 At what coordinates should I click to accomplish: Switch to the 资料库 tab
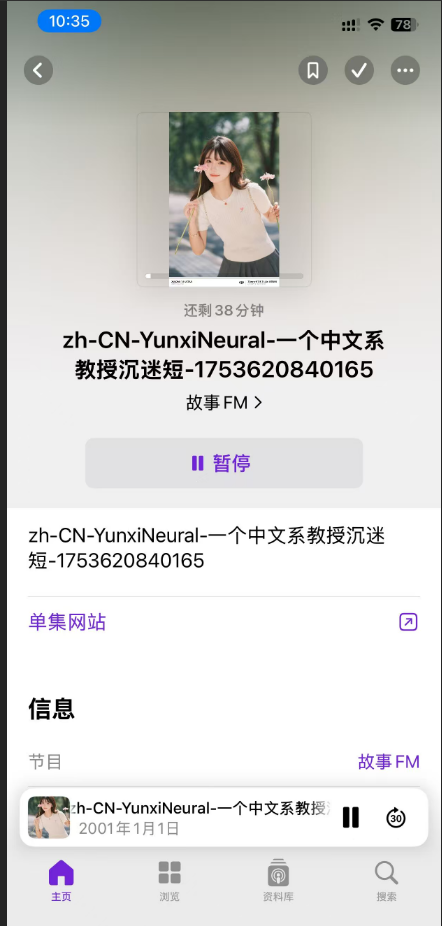click(278, 881)
